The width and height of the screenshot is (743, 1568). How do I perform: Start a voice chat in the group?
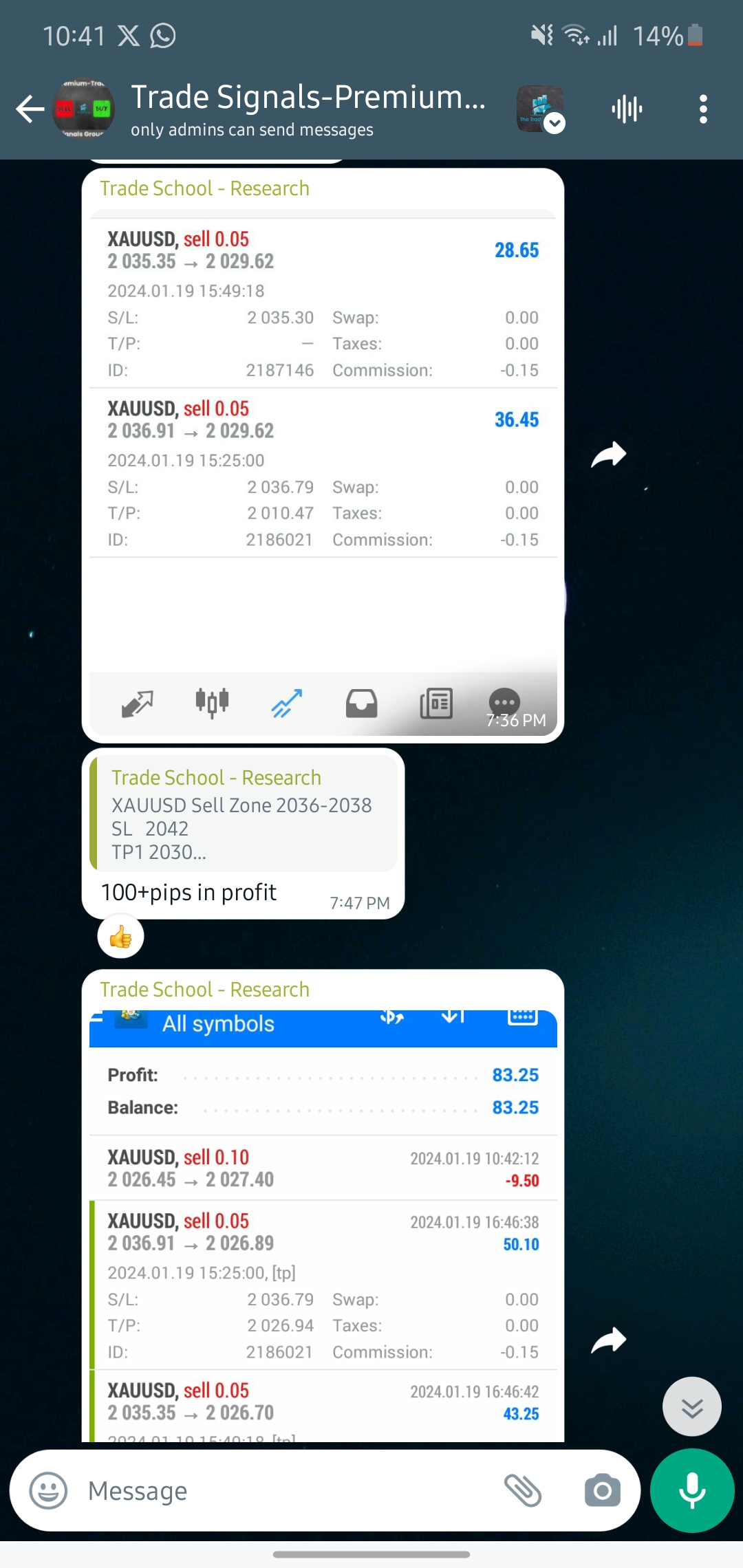627,109
